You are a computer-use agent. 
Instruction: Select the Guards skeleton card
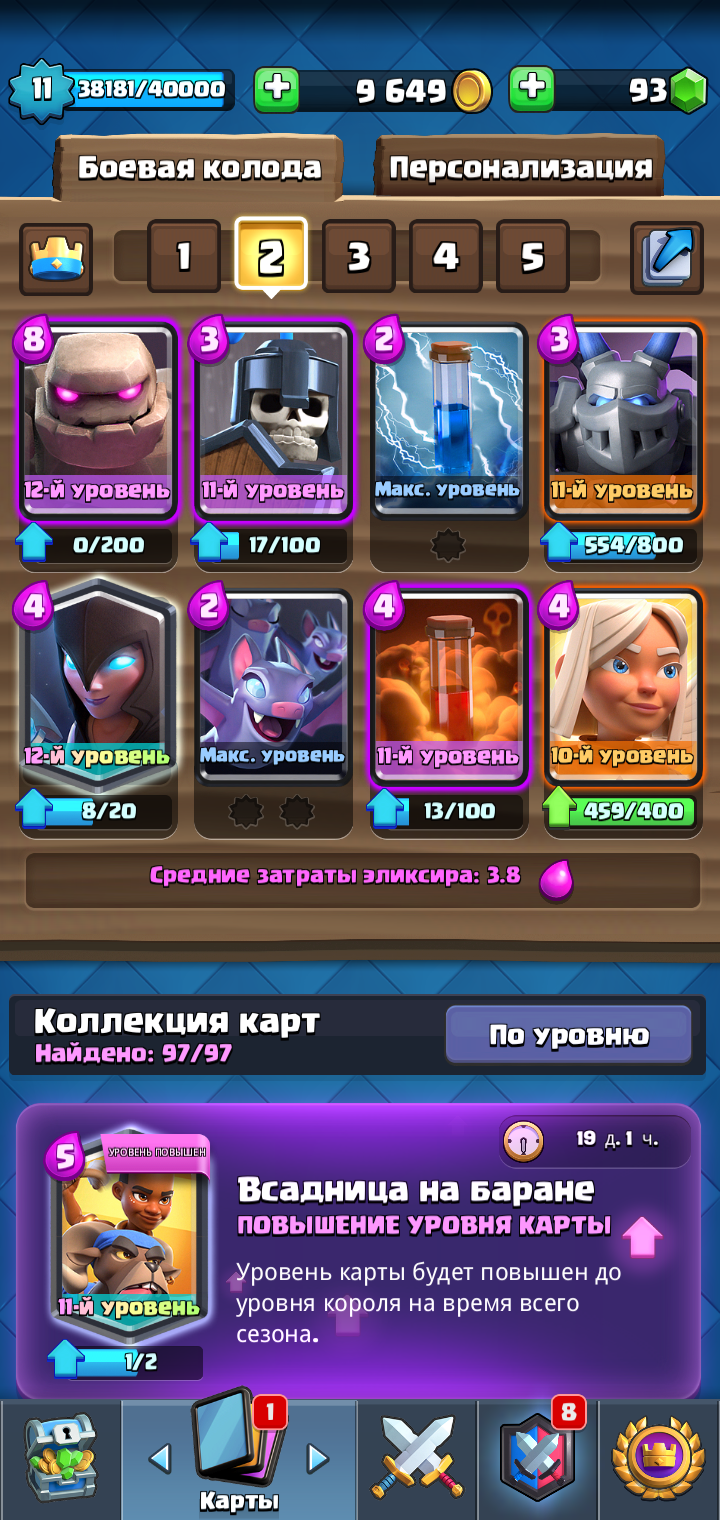[272, 420]
